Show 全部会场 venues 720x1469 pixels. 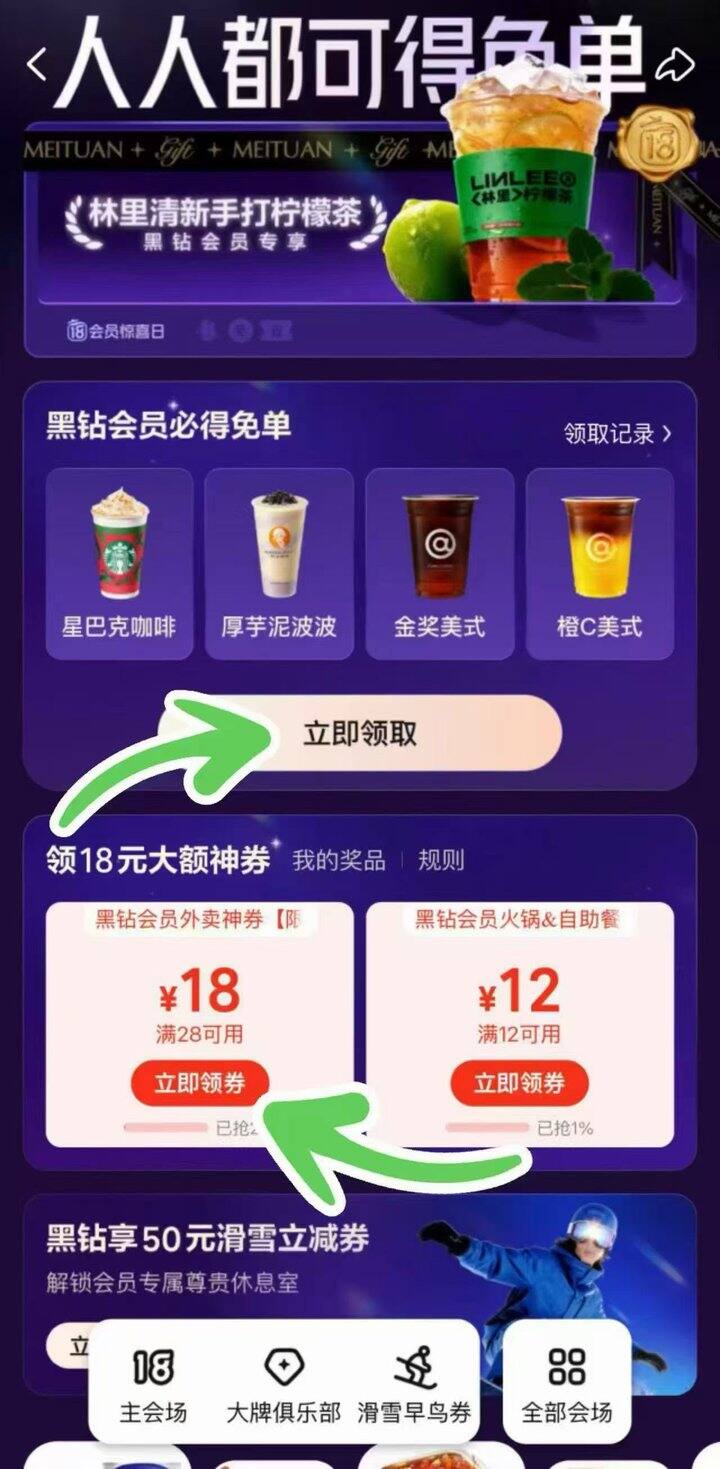coord(566,1385)
